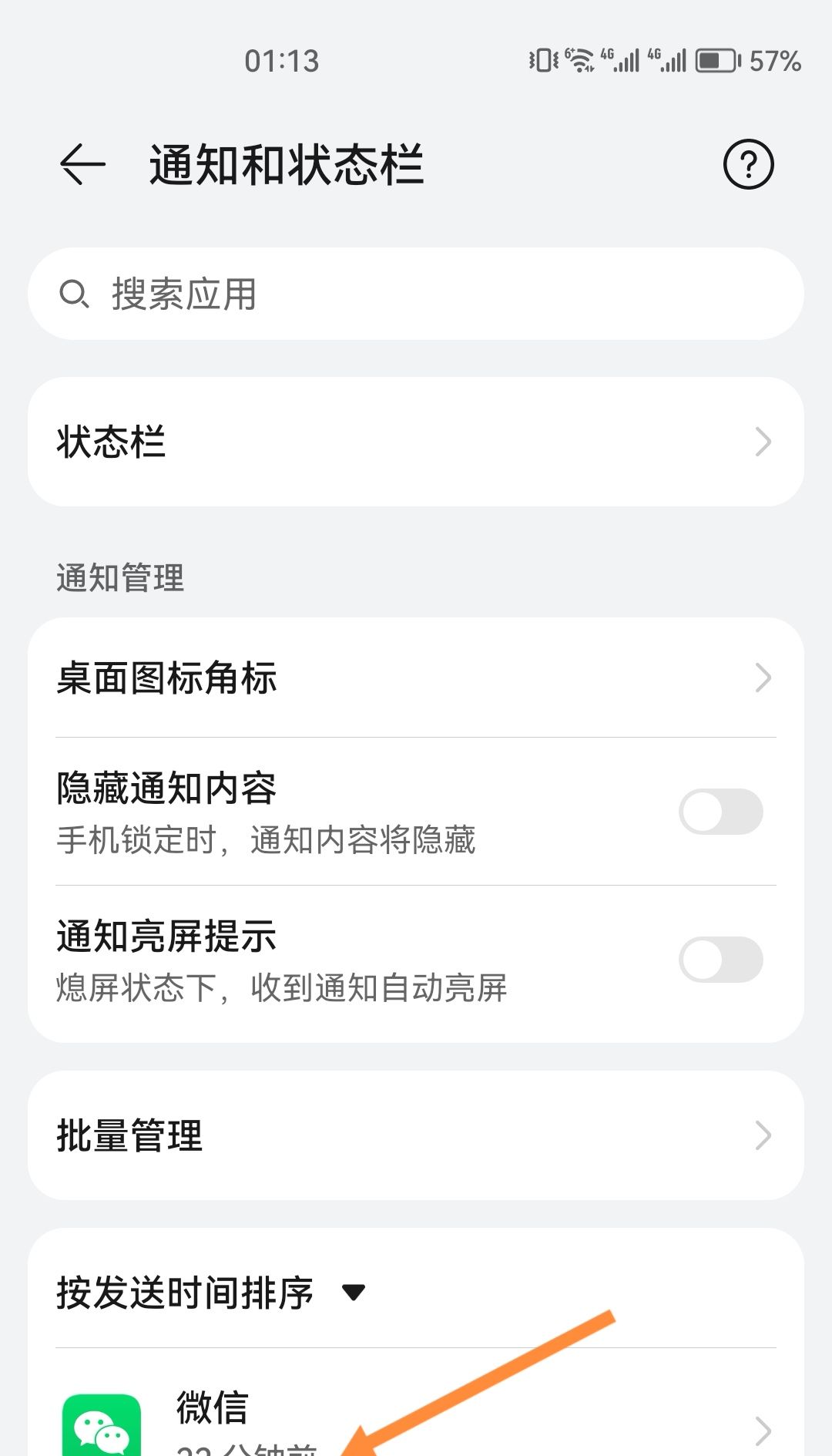
Task: Enable the 通知亮屏提示 switch
Action: [x=721, y=960]
